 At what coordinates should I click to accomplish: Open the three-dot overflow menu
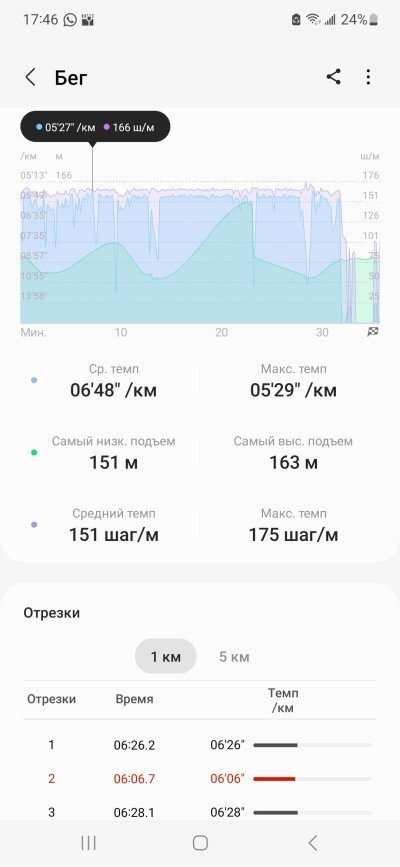tap(368, 77)
